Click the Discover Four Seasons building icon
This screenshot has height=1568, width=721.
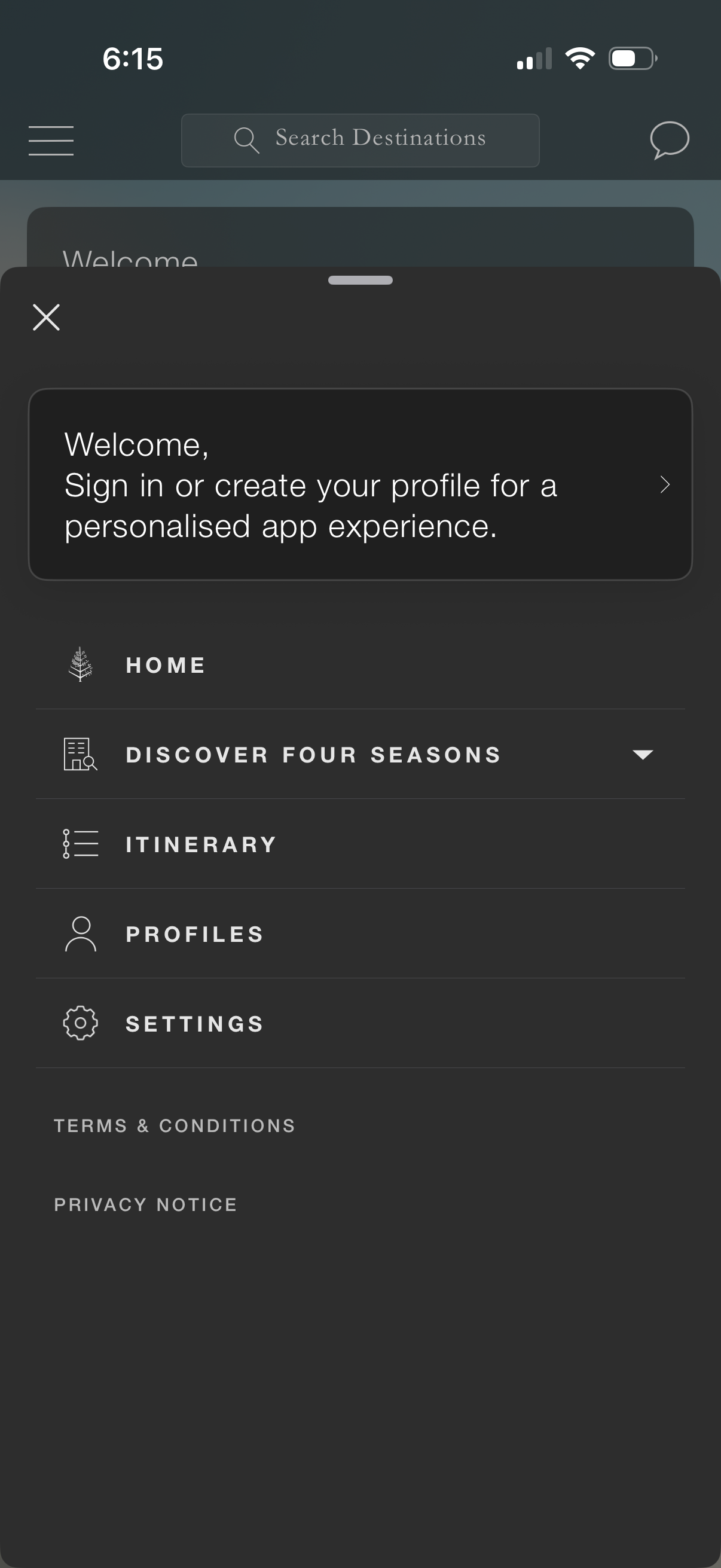pyautogui.click(x=80, y=754)
